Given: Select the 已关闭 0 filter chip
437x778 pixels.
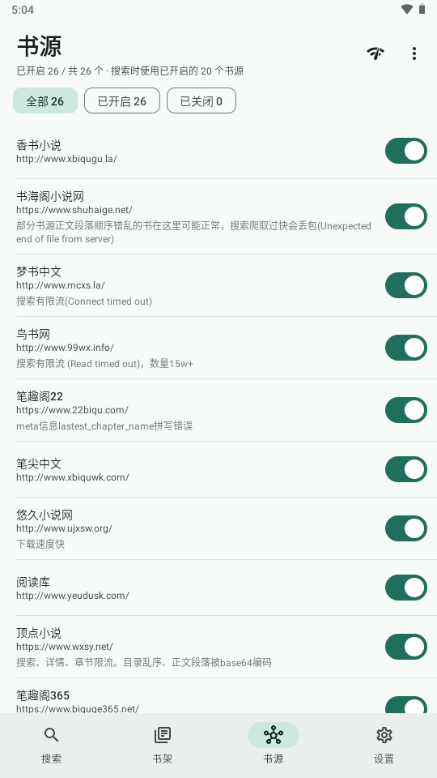Looking at the screenshot, I should tap(201, 101).
